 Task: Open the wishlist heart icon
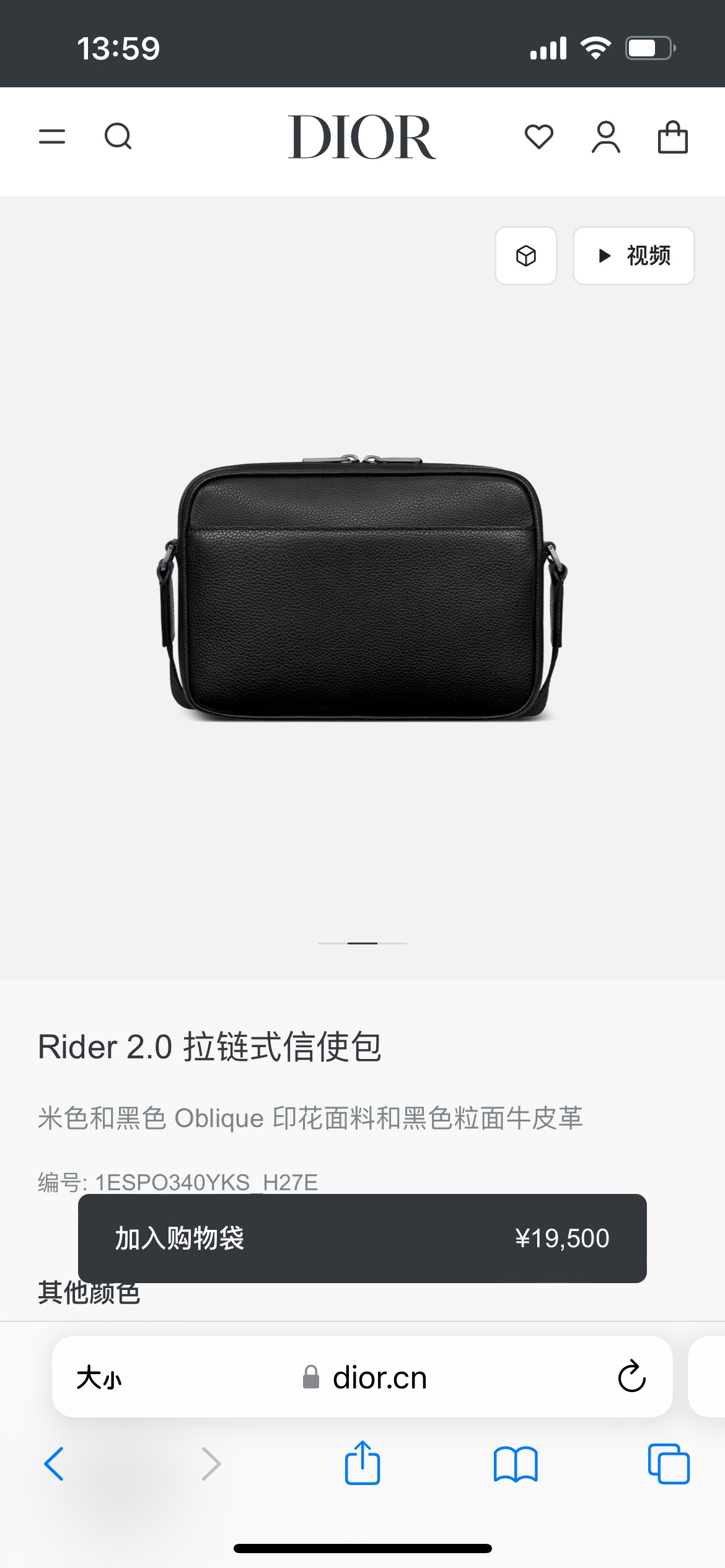click(x=538, y=136)
